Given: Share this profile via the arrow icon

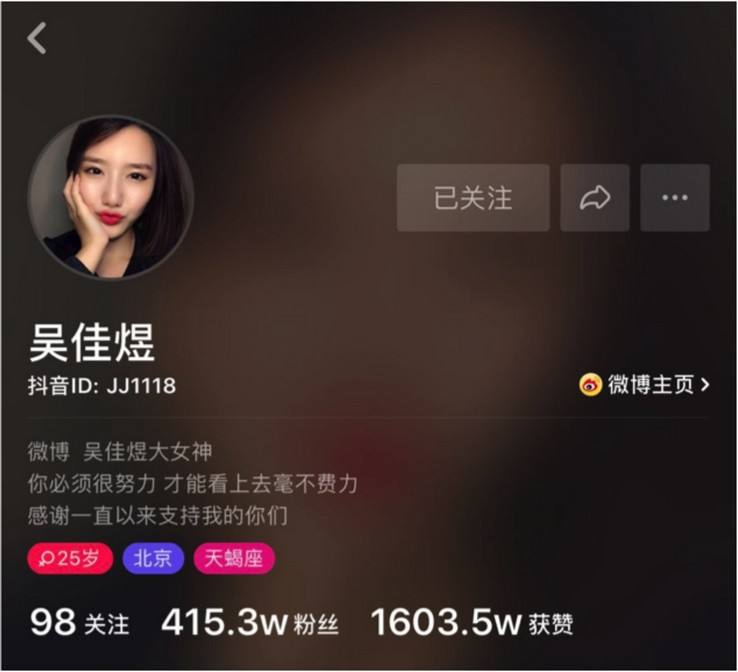Looking at the screenshot, I should pyautogui.click(x=595, y=198).
